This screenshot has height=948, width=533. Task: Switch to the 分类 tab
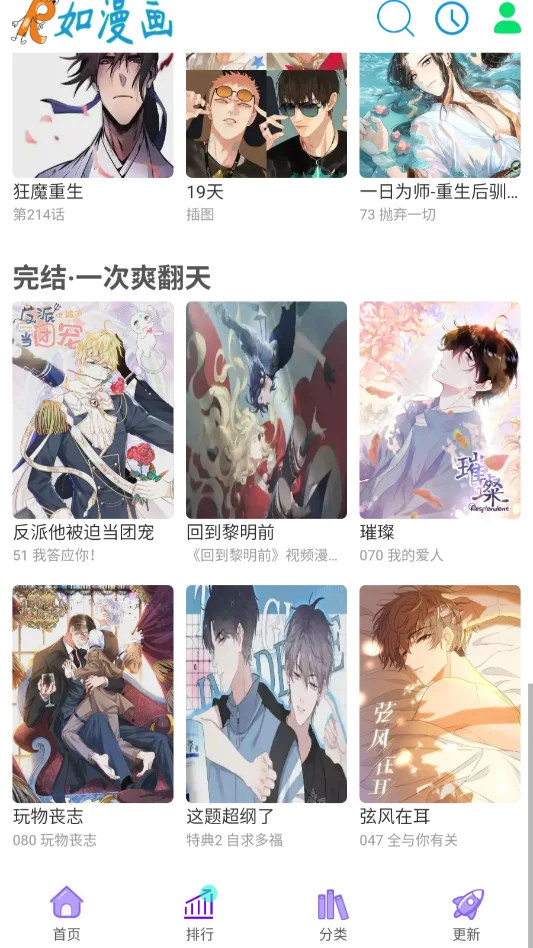[333, 914]
